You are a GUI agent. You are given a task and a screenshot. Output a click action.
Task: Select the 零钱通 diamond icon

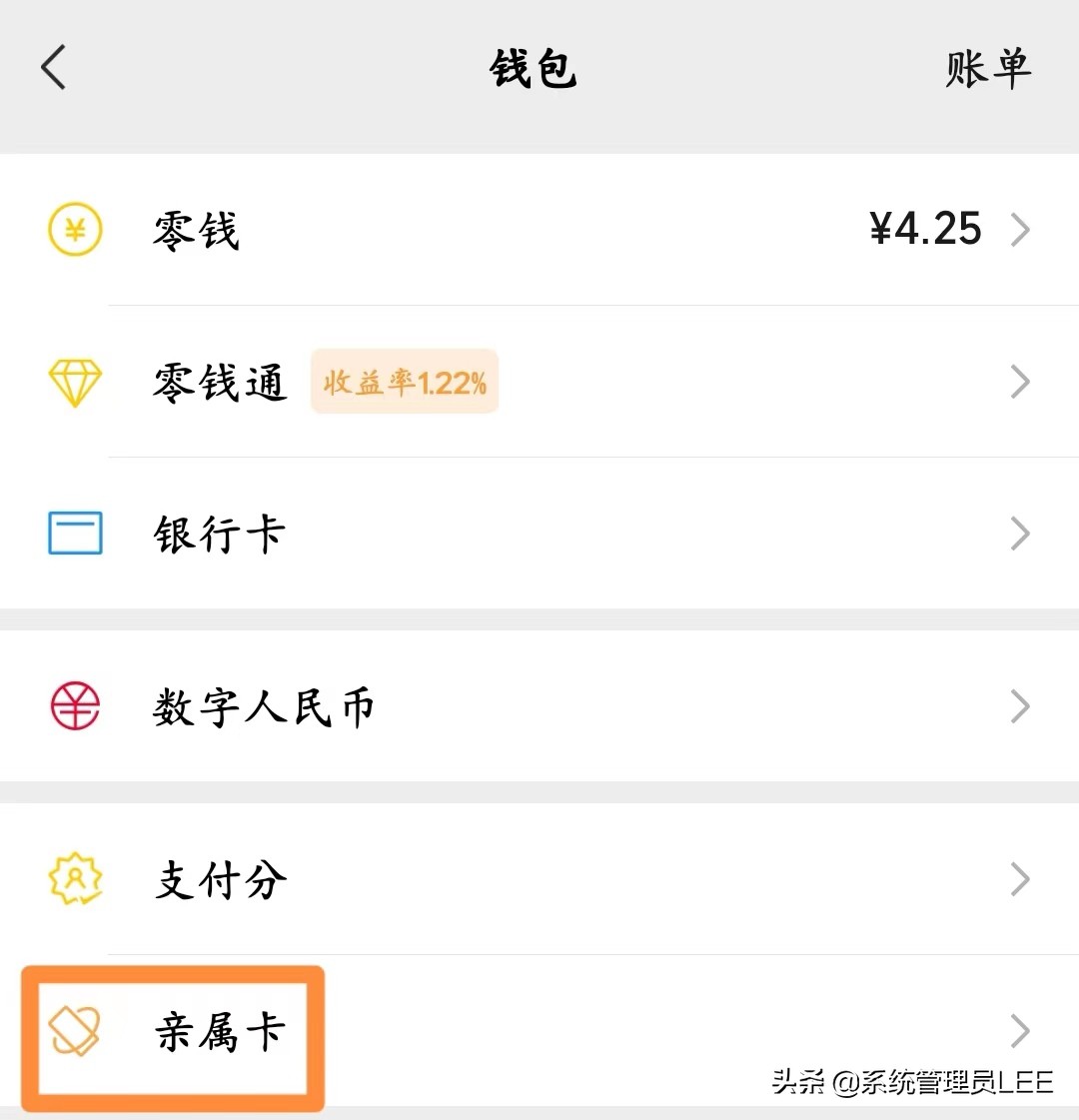73,381
